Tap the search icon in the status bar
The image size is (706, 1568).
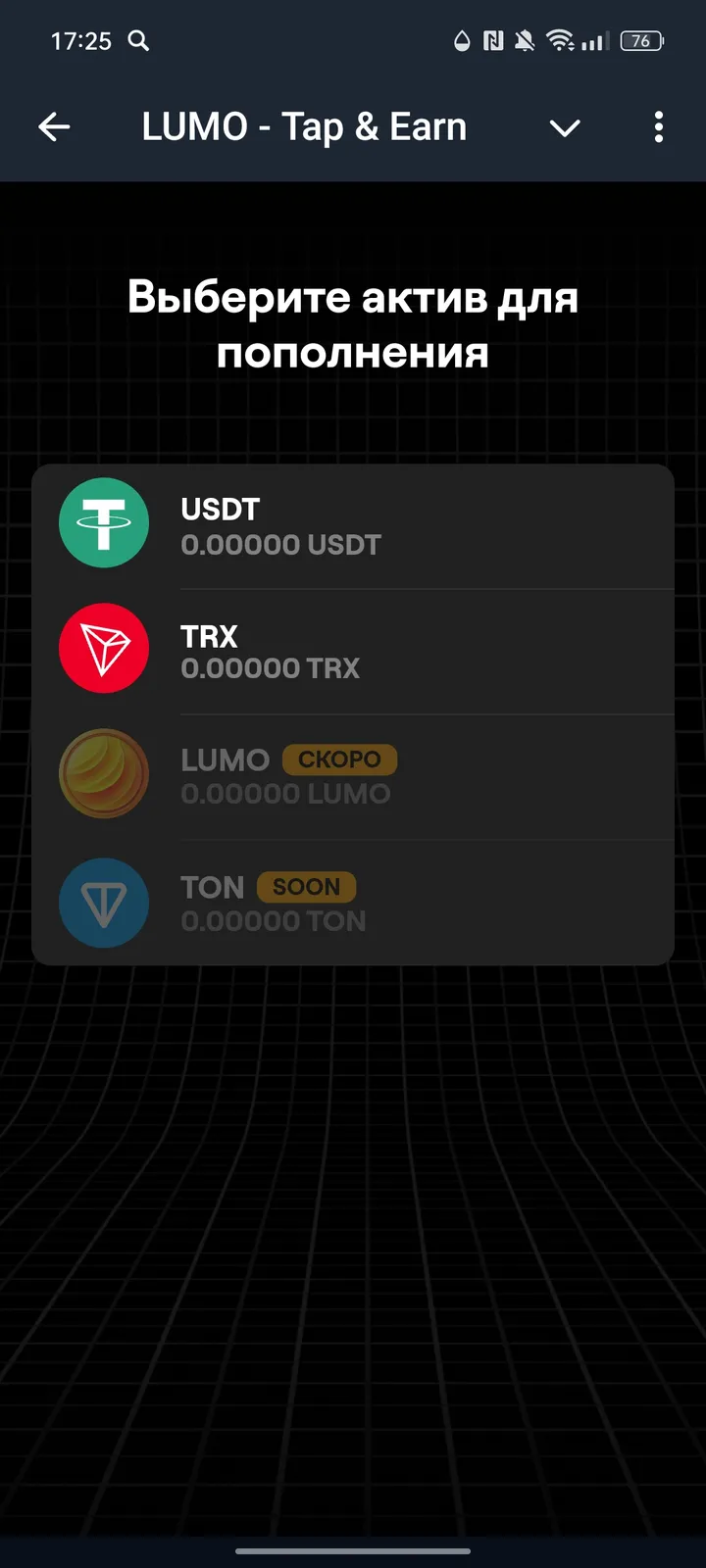click(x=138, y=41)
